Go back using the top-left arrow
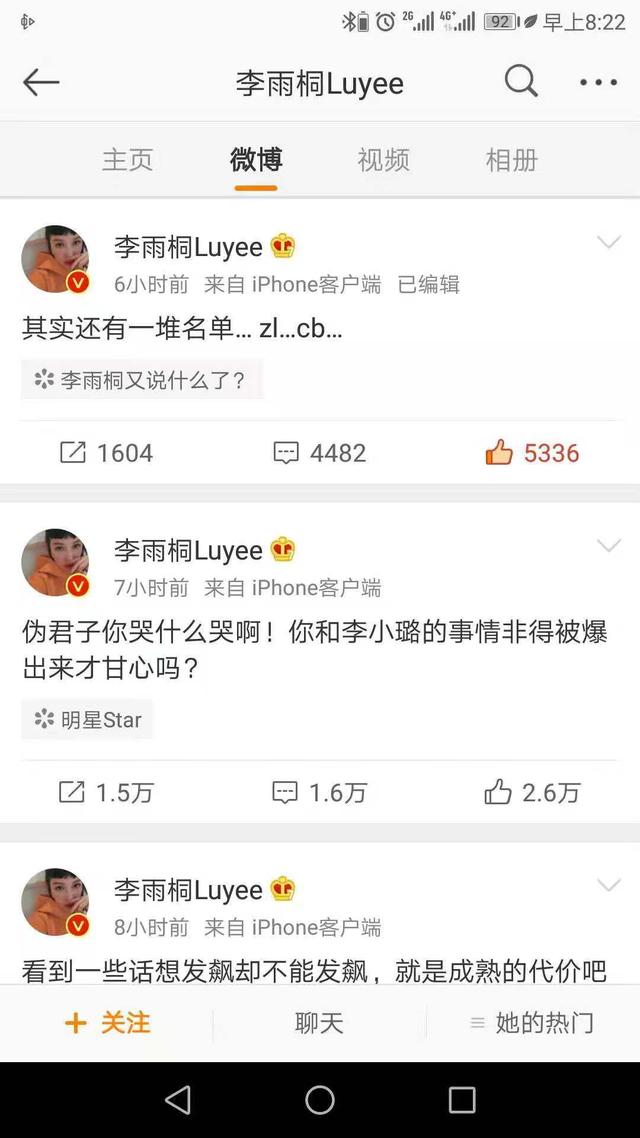 41,83
